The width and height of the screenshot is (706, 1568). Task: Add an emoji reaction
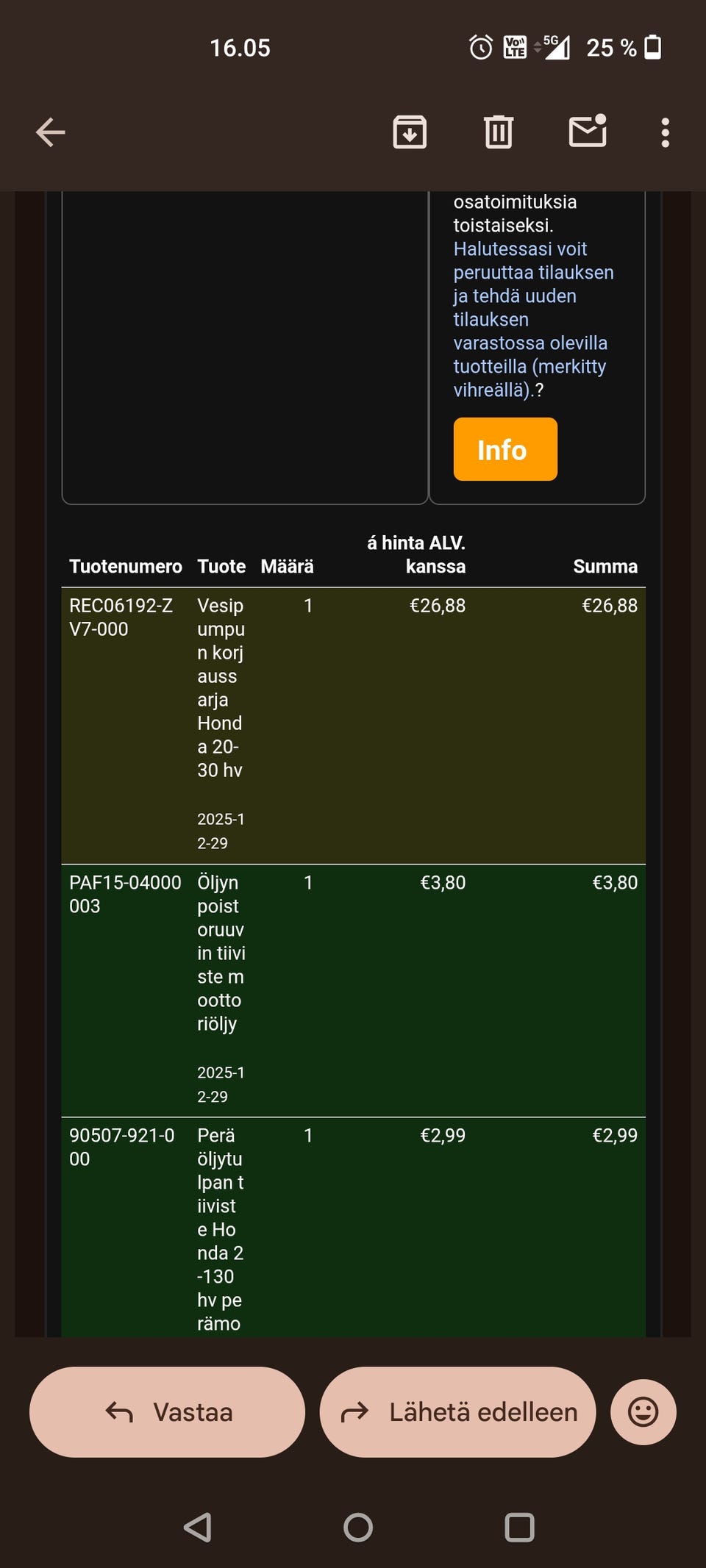643,1411
